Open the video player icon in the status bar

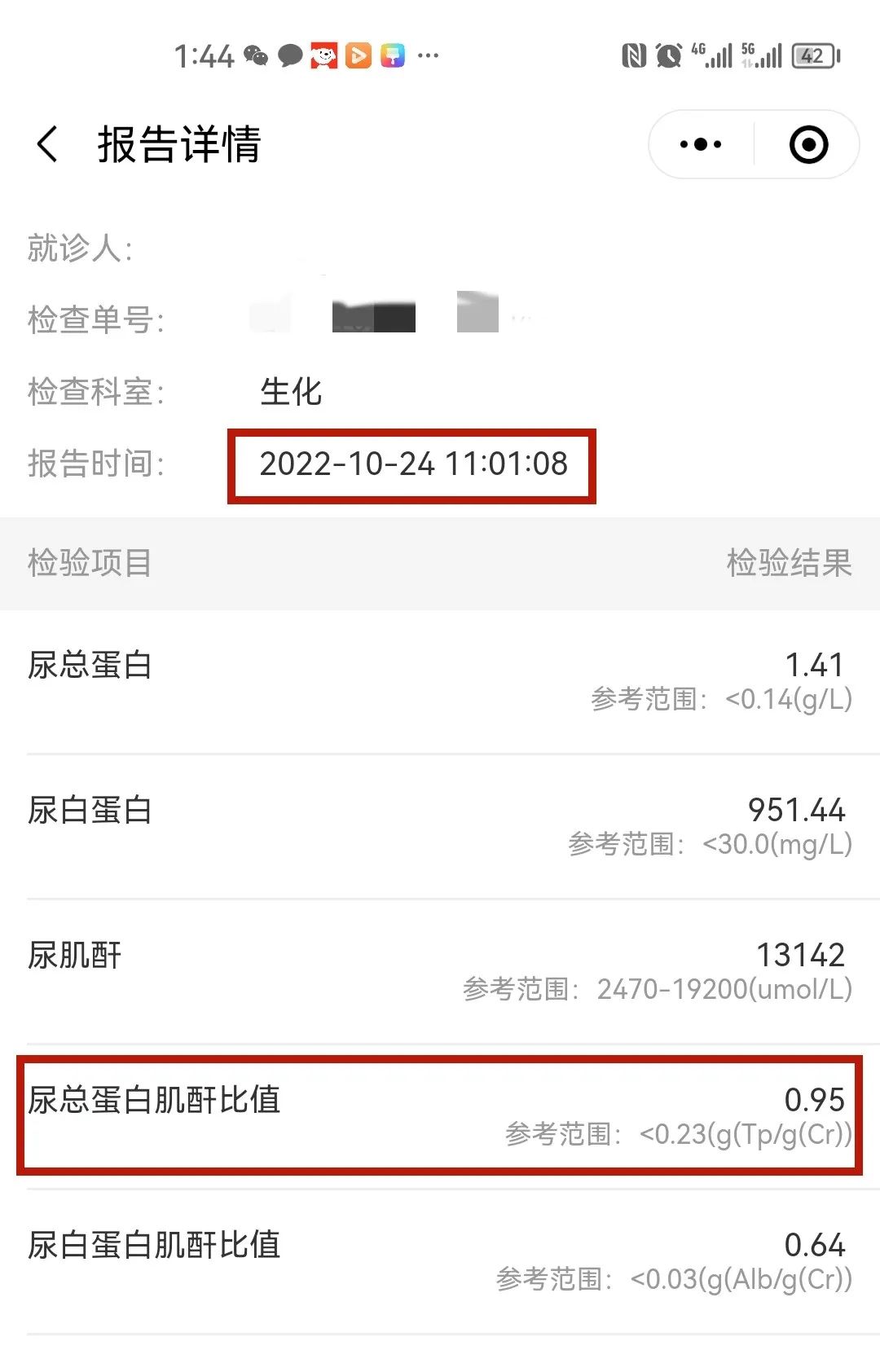pyautogui.click(x=359, y=55)
